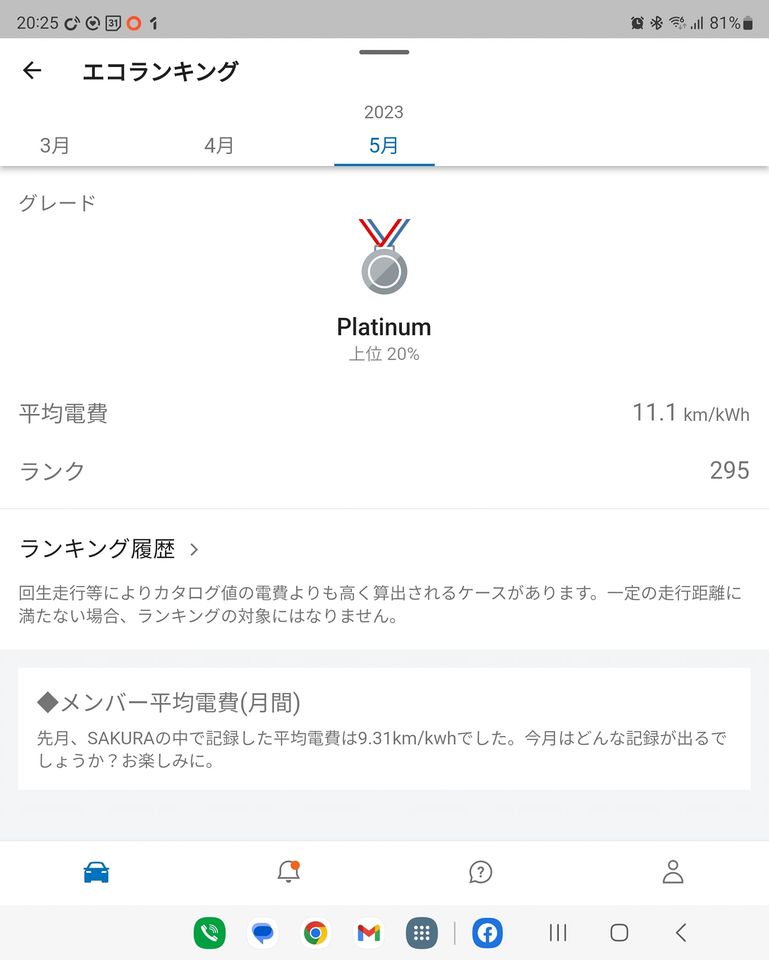This screenshot has height=960, width=769.
Task: Open the profile person tab
Action: [673, 872]
